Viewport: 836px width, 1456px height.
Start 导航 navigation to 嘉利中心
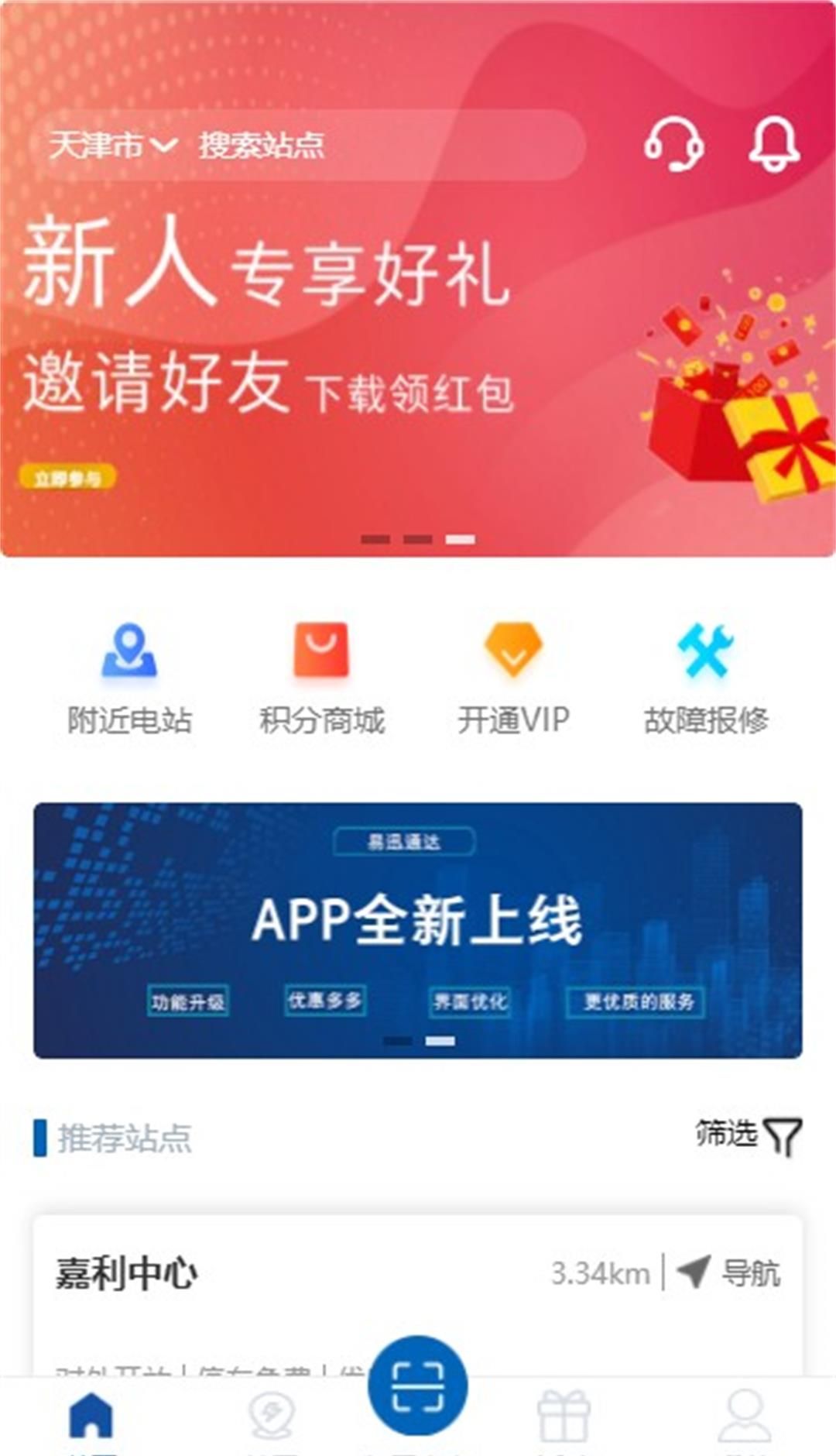[x=729, y=1272]
